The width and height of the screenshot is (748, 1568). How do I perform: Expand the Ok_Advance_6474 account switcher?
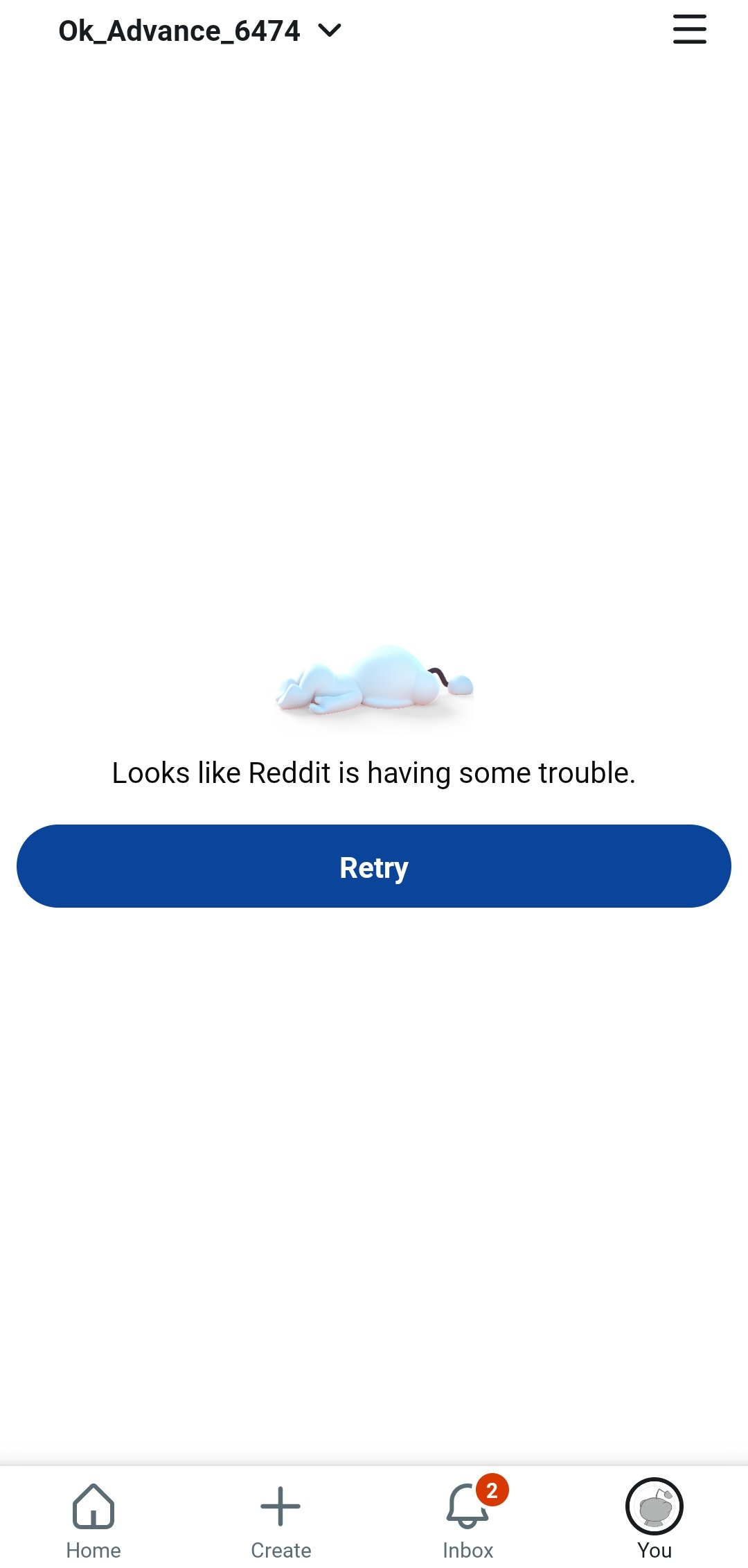pos(200,31)
